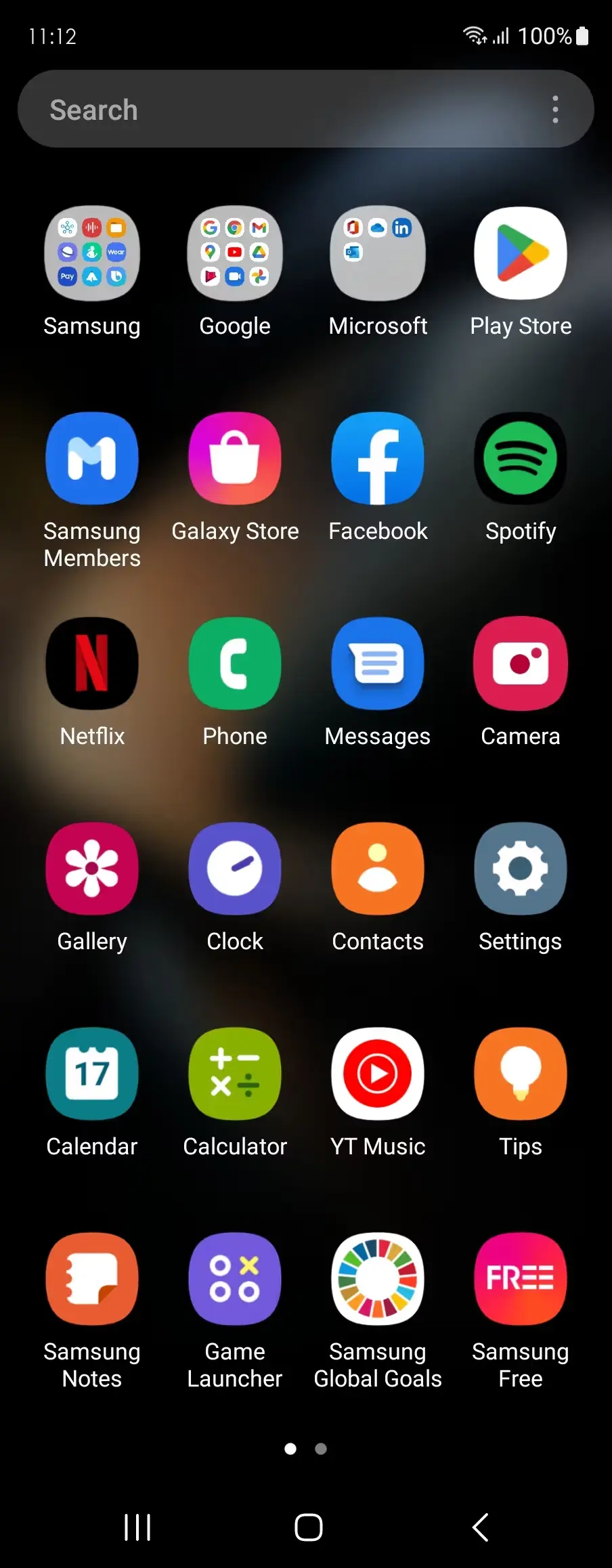This screenshot has height=1568, width=612.
Task: Open the Microsoft apps folder
Action: click(x=378, y=253)
